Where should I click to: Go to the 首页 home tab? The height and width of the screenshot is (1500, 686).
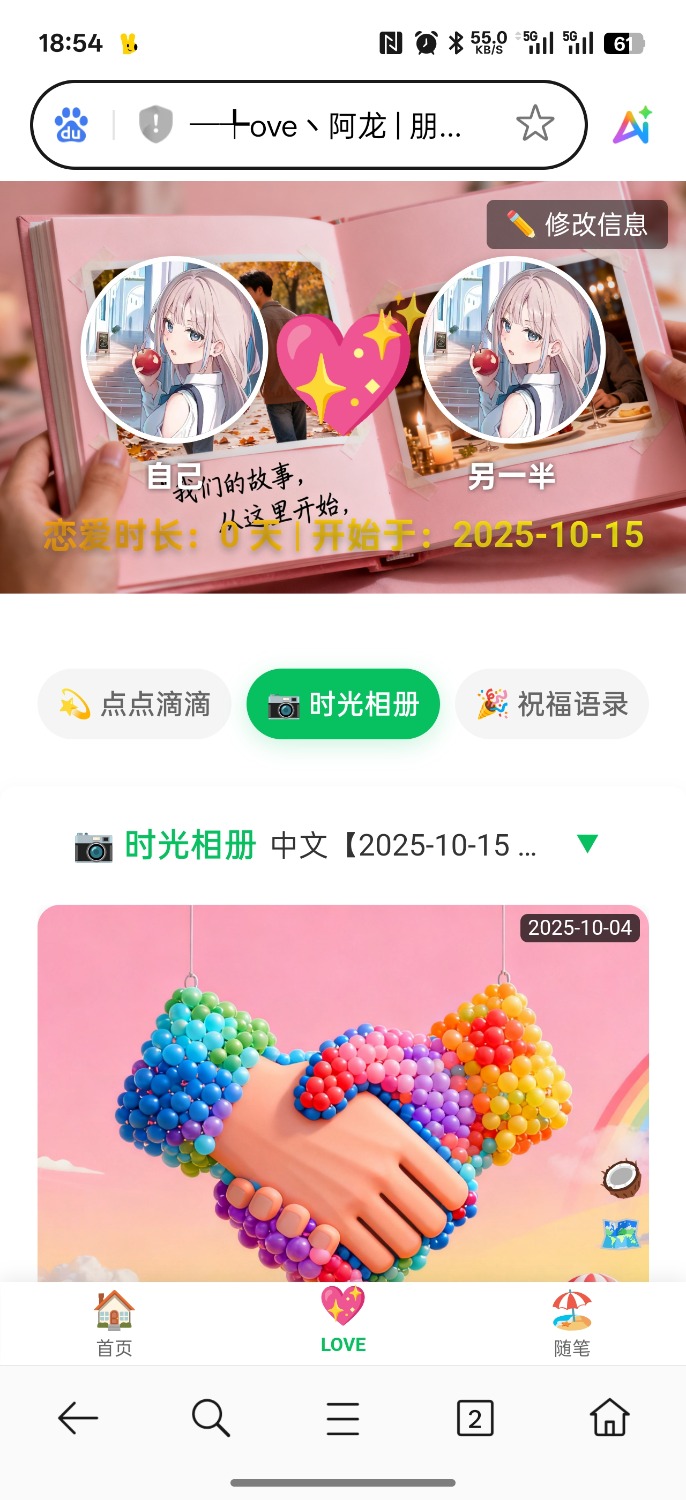pos(114,1323)
